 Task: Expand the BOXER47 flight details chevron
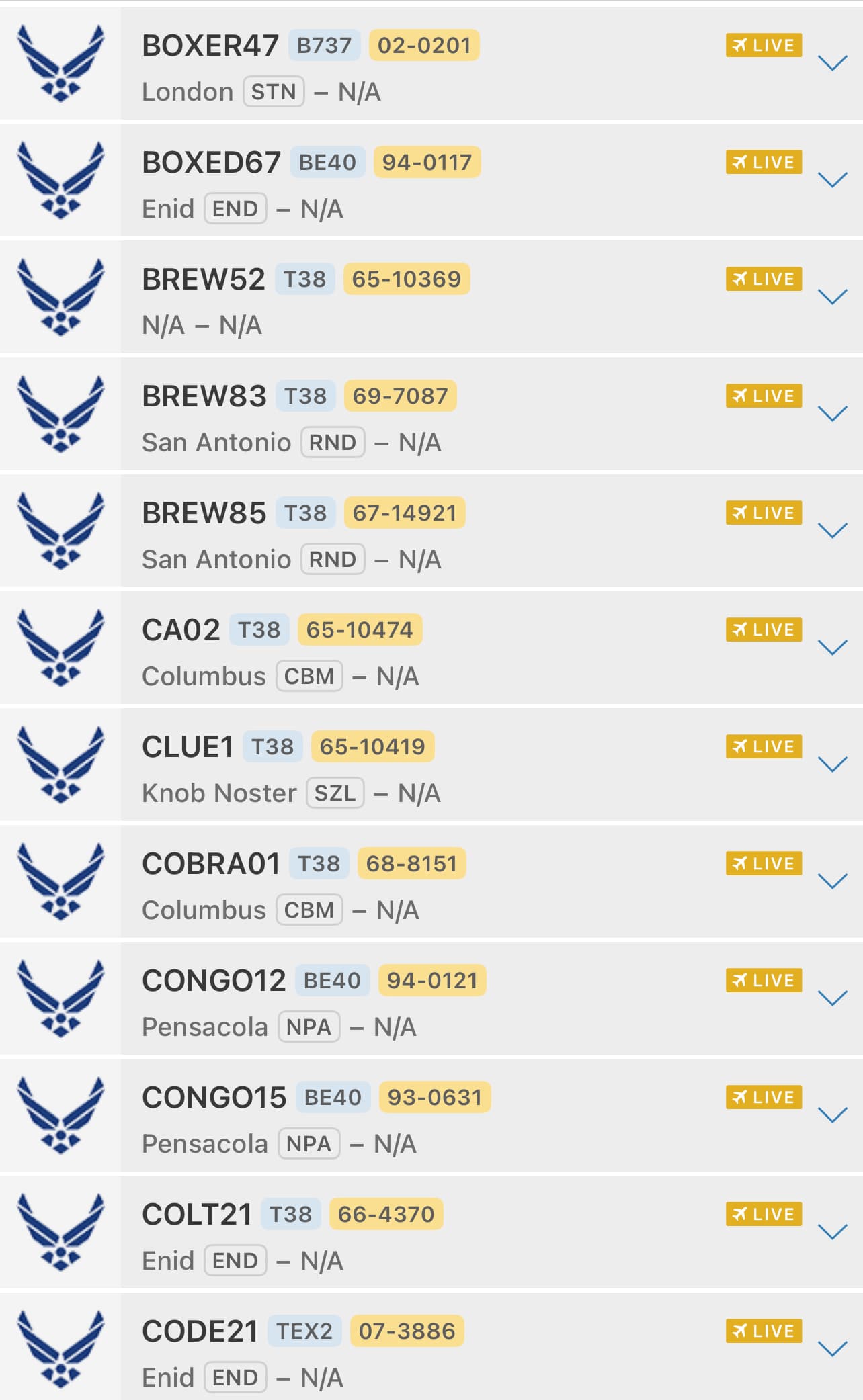pos(832,64)
